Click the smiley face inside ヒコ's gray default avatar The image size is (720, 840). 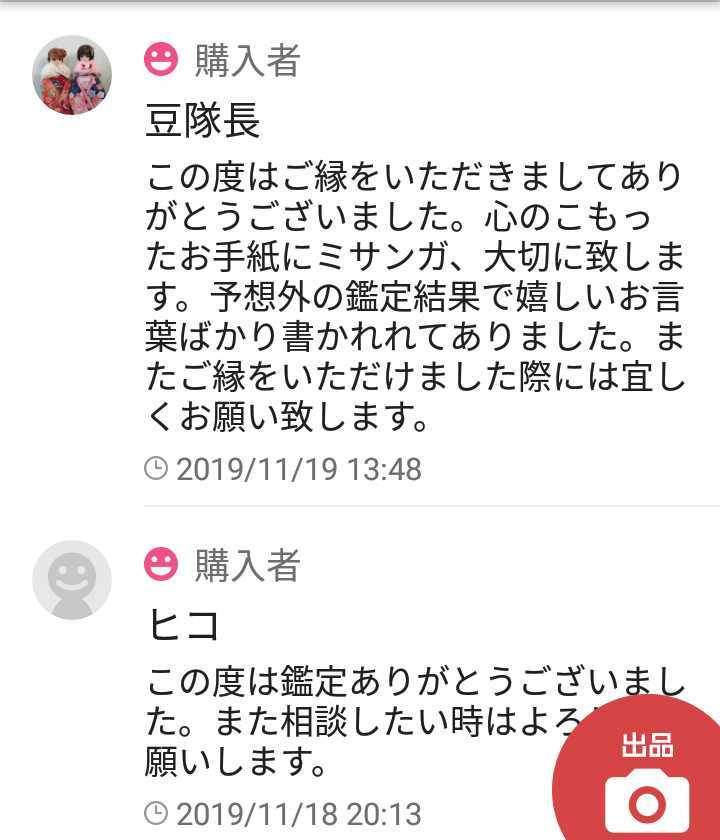click(x=71, y=577)
